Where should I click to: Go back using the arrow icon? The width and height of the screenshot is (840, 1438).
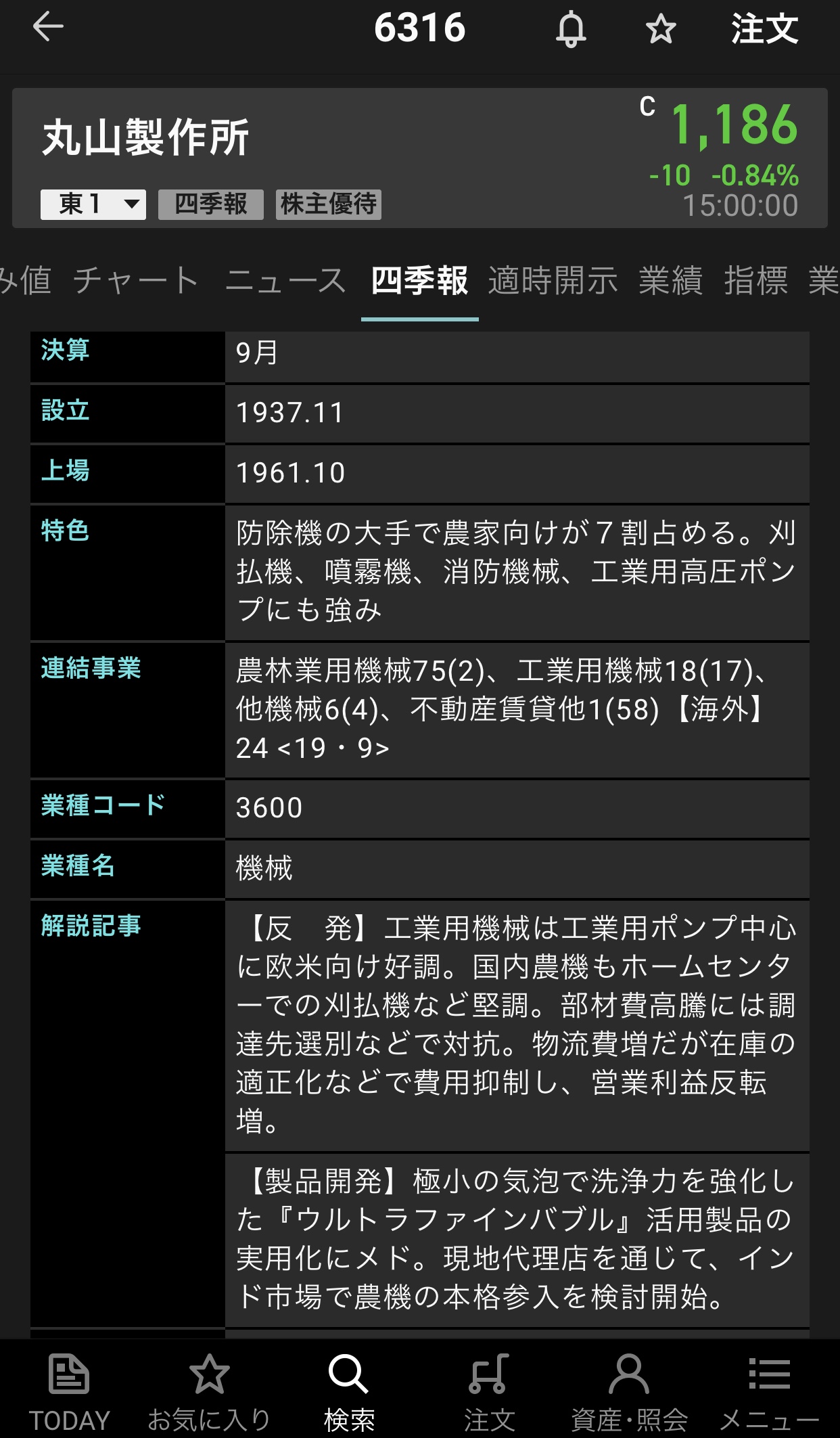48,28
